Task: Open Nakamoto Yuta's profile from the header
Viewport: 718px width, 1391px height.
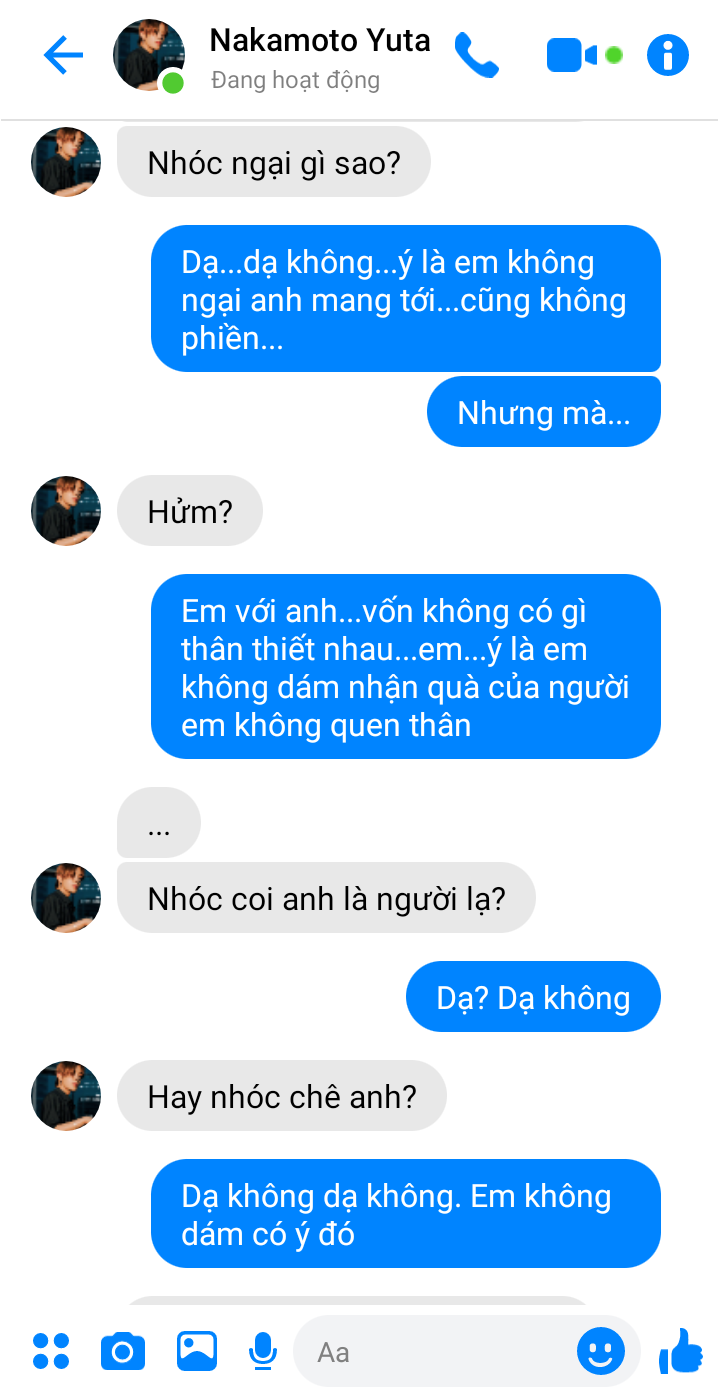Action: 319,41
